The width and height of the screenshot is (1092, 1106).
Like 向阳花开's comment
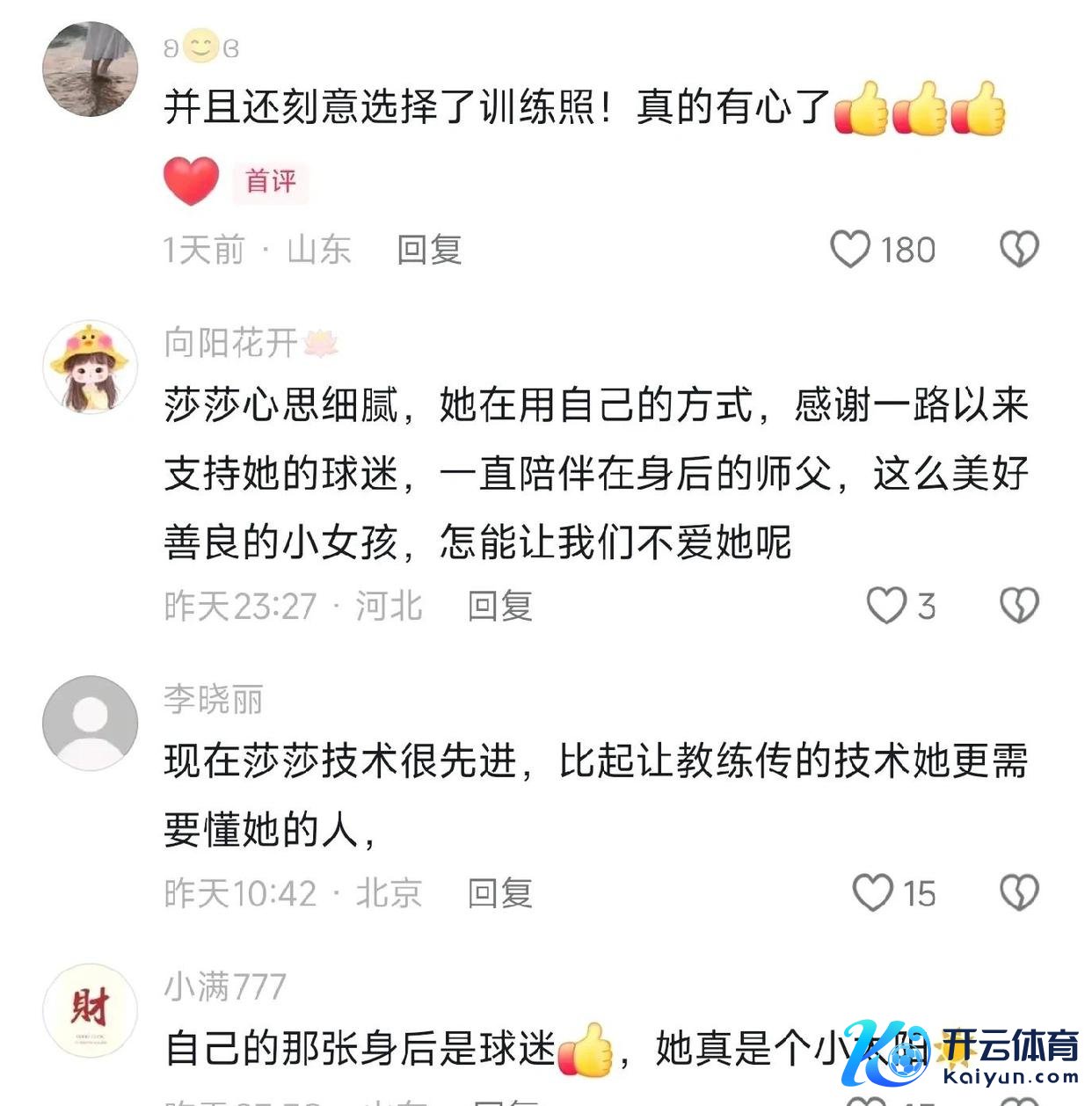885,606
